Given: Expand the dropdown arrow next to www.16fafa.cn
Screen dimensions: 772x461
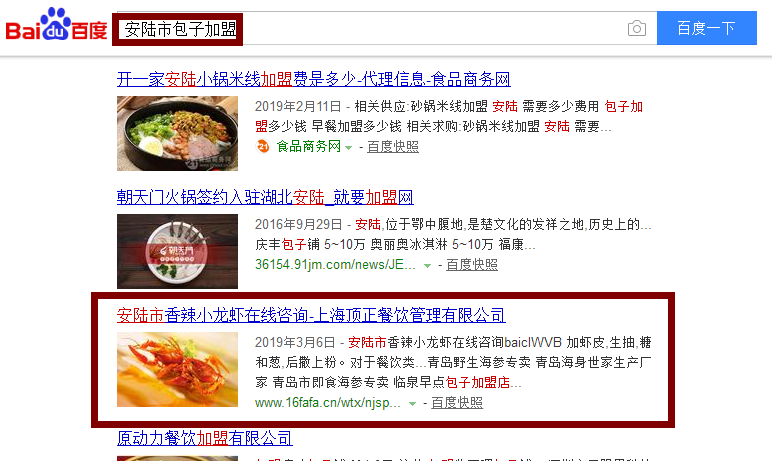Looking at the screenshot, I should click(x=412, y=404).
